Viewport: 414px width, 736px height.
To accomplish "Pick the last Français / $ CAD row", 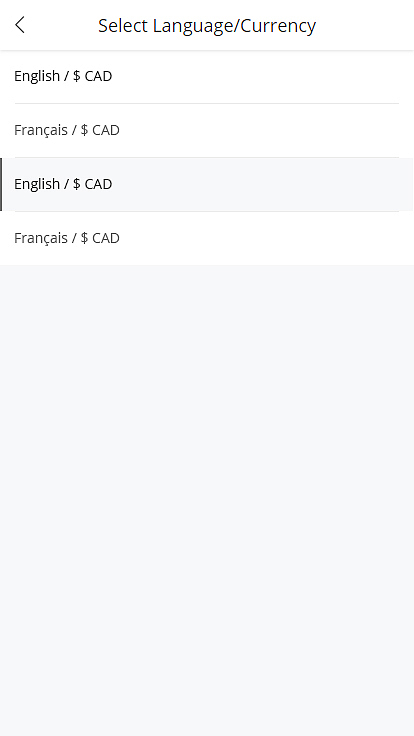I will 207,238.
